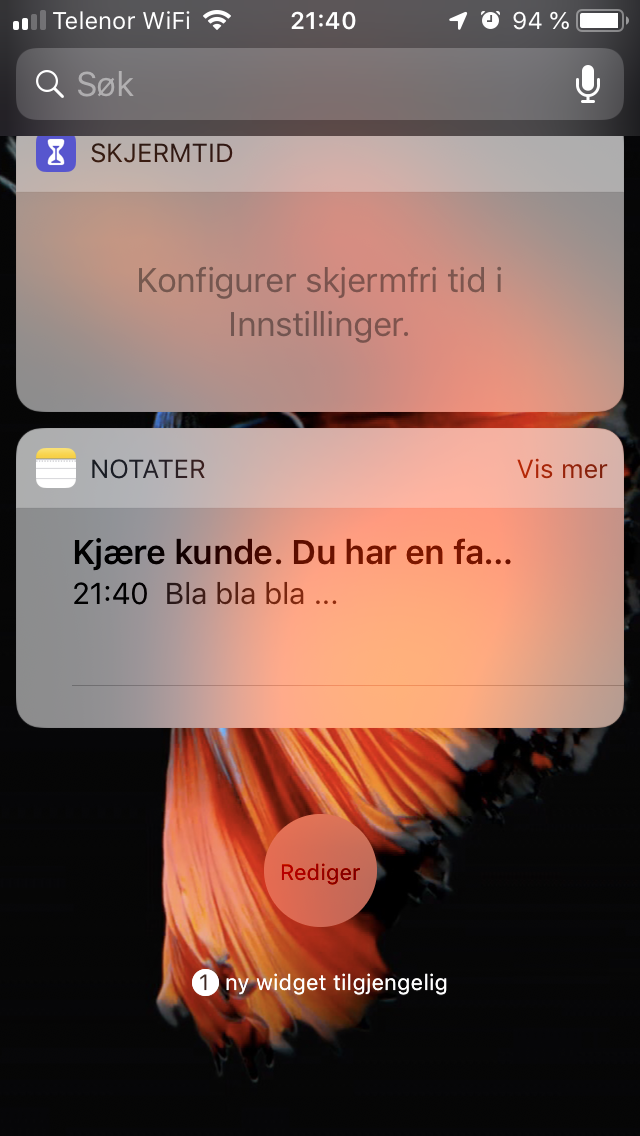Screen dimensions: 640x1136
Task: Start voice dictation with the microphone
Action: 588,84
